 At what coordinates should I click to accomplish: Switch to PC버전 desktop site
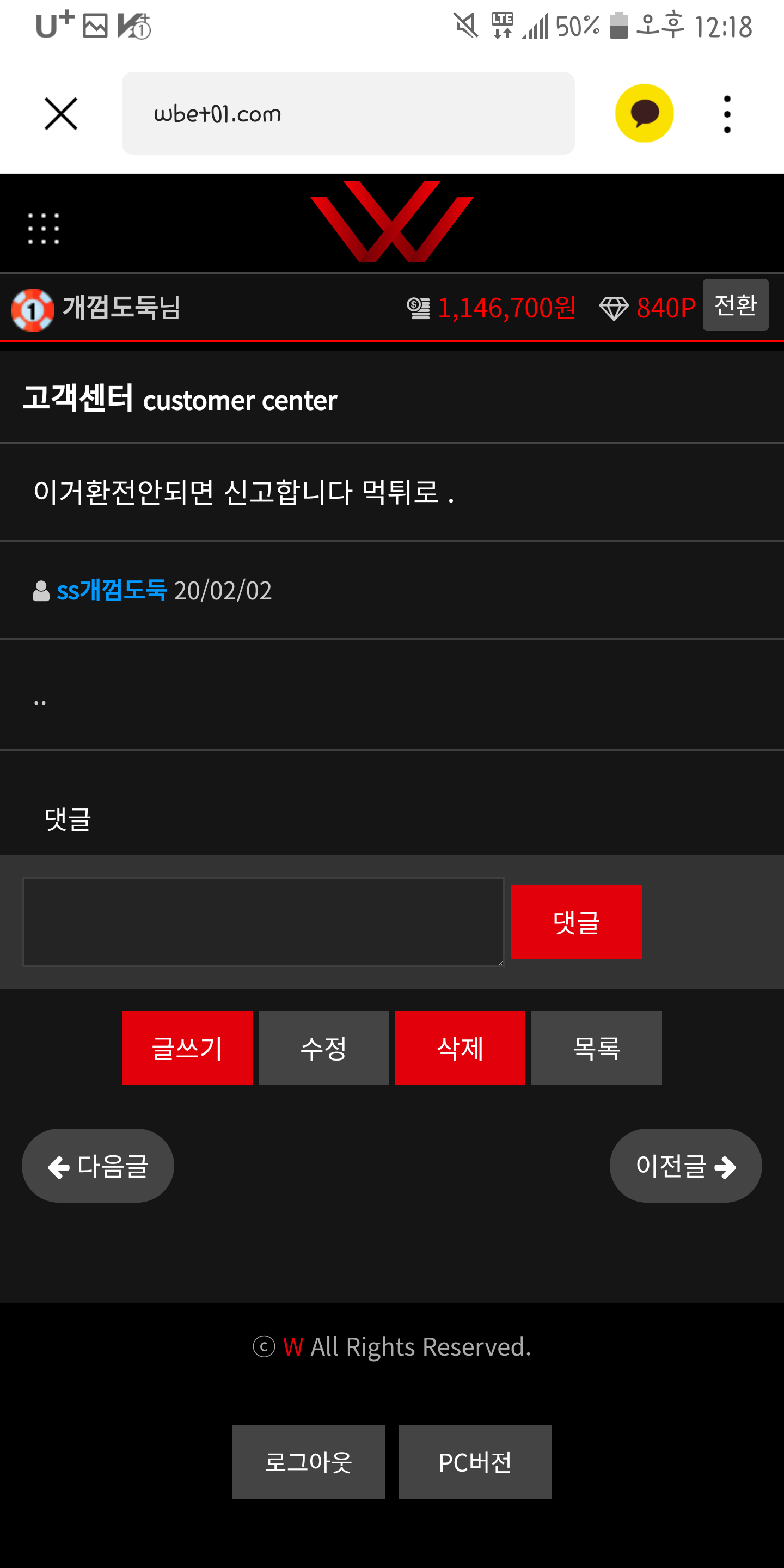click(x=475, y=1462)
